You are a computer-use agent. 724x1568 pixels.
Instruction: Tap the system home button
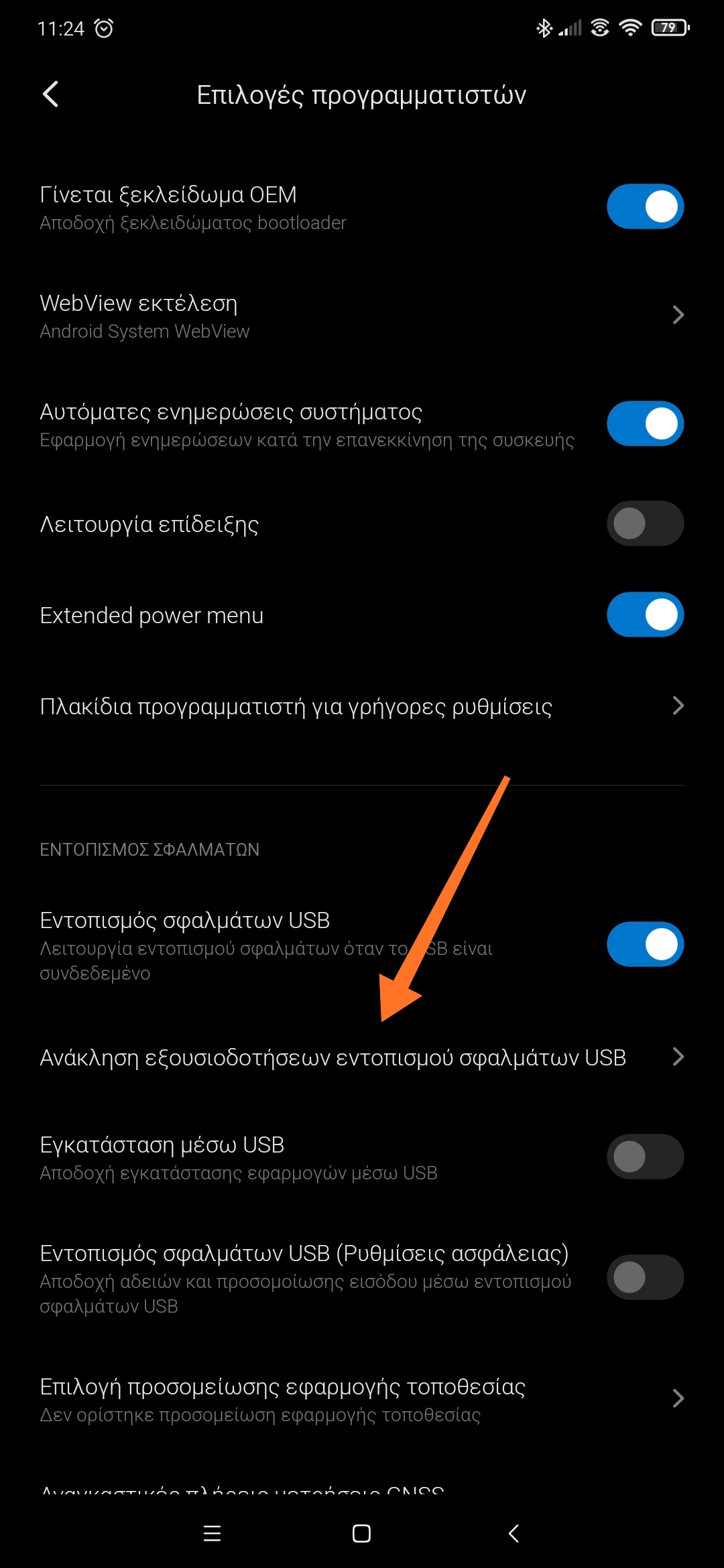pos(361,1533)
